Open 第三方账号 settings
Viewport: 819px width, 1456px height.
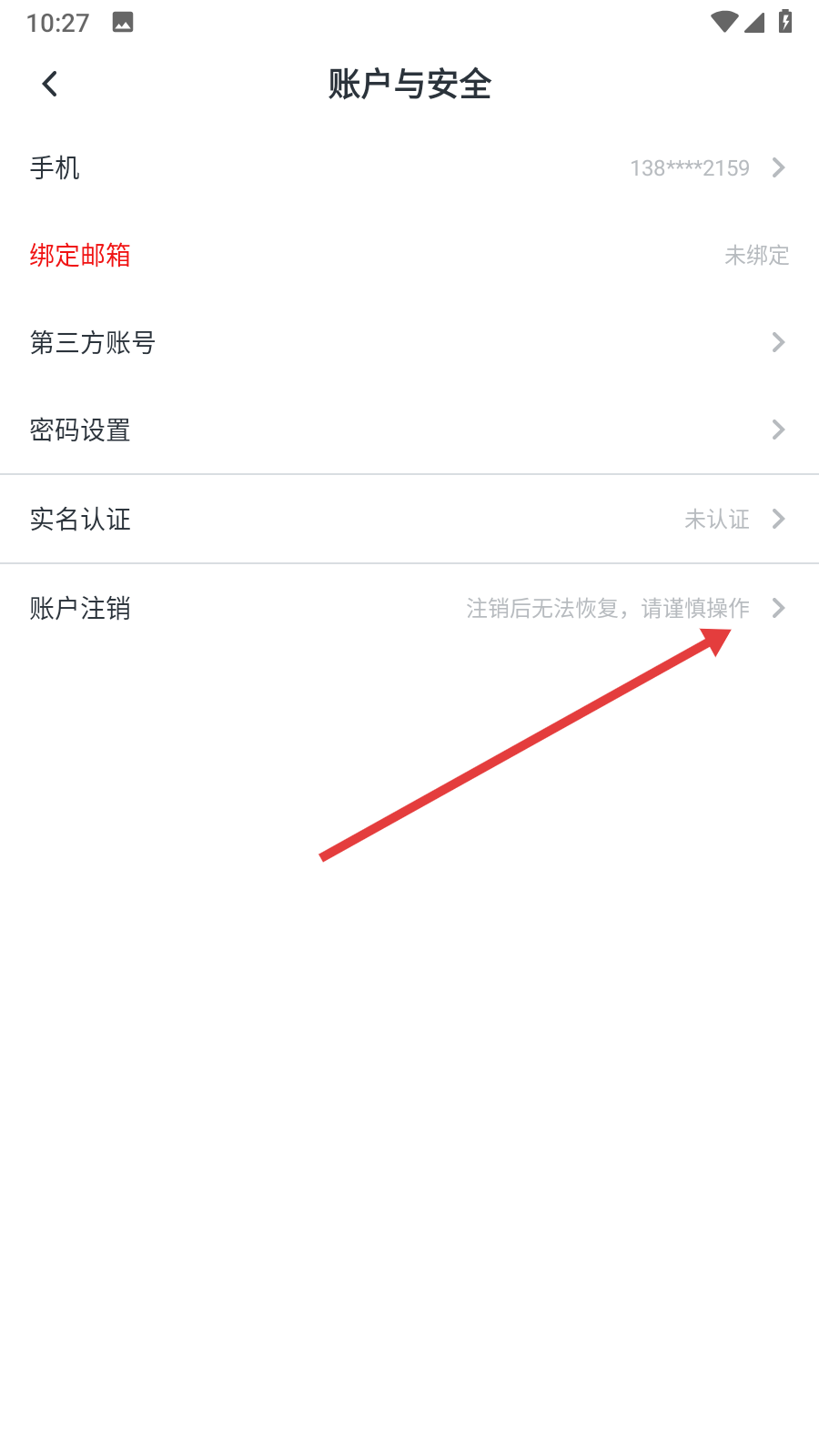[409, 343]
